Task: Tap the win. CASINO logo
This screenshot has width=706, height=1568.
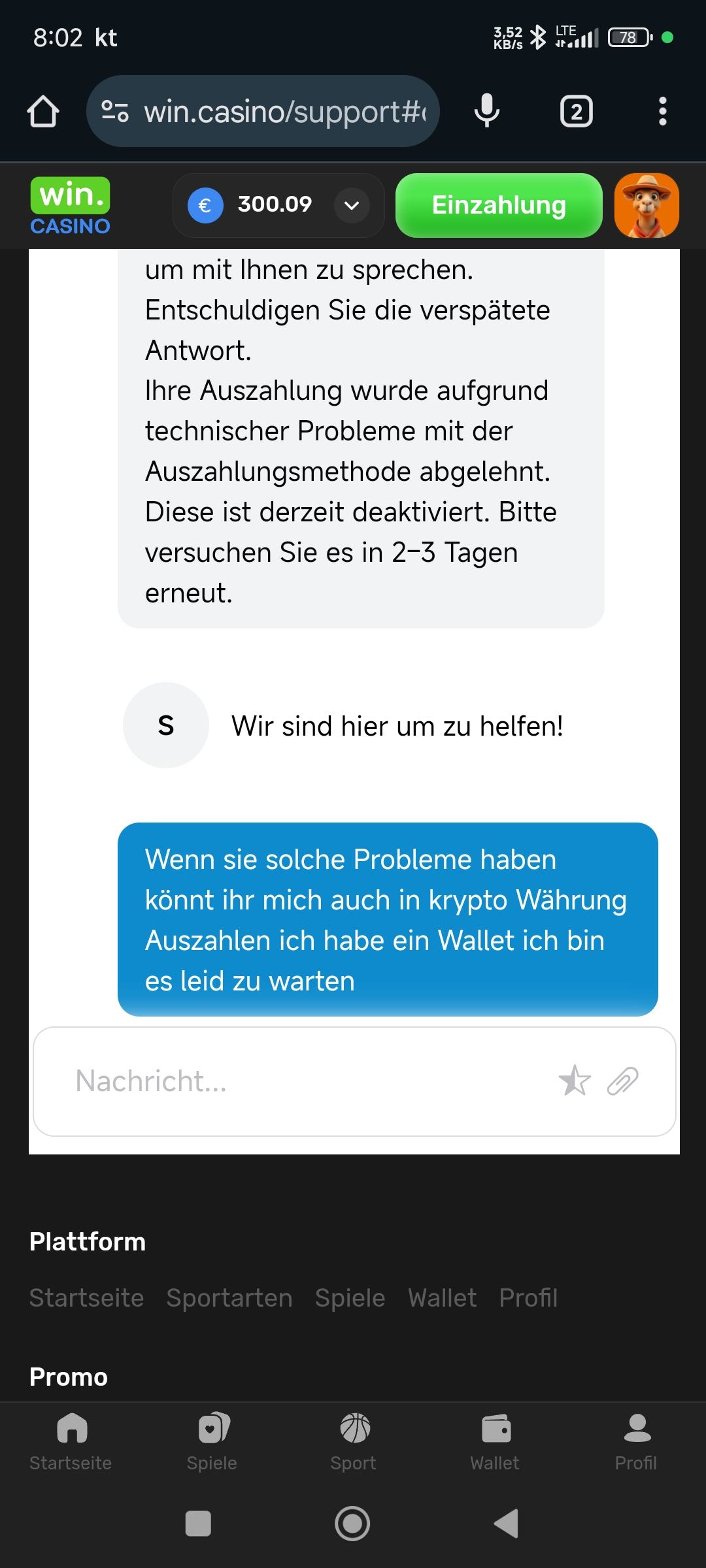Action: 70,206
